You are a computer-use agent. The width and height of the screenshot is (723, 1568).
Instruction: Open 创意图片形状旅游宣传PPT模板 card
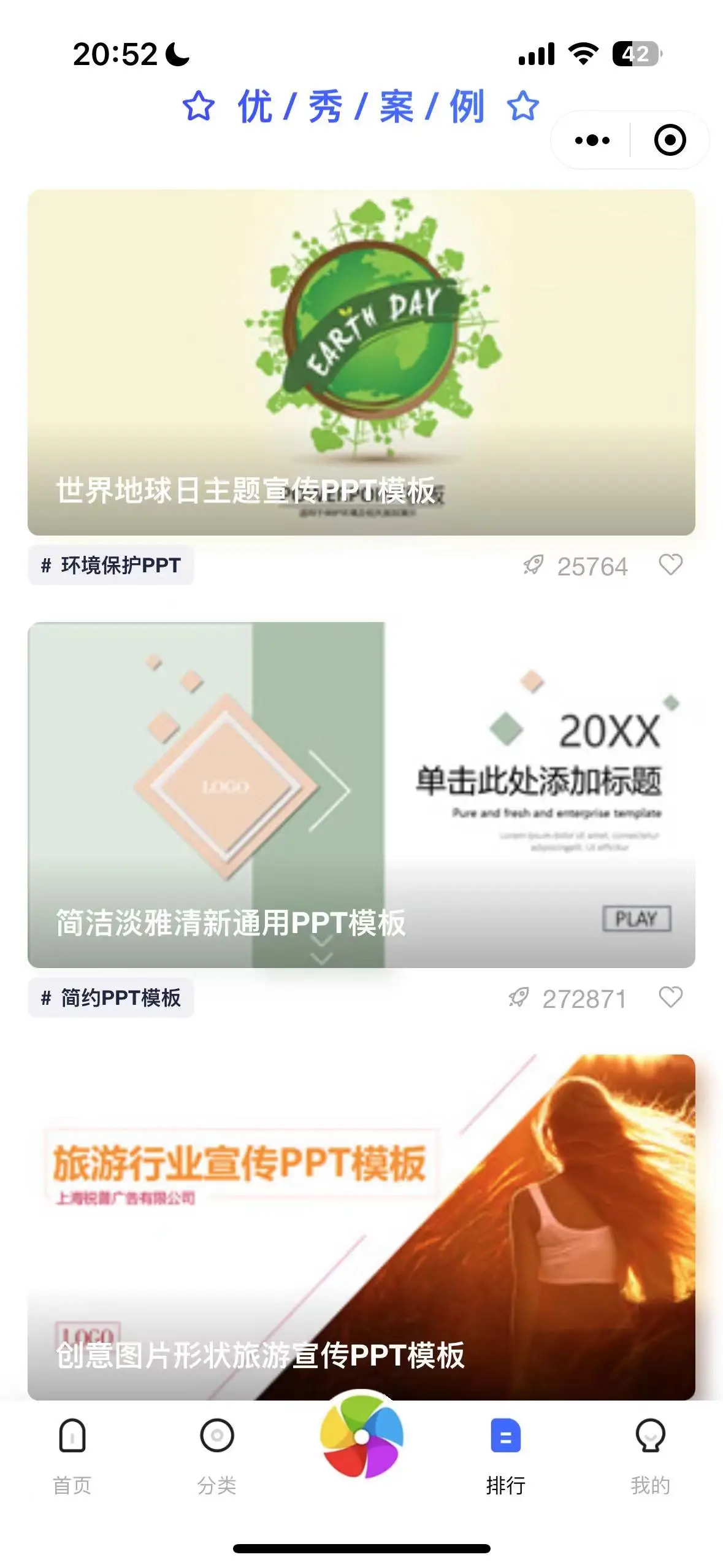click(x=361, y=1227)
